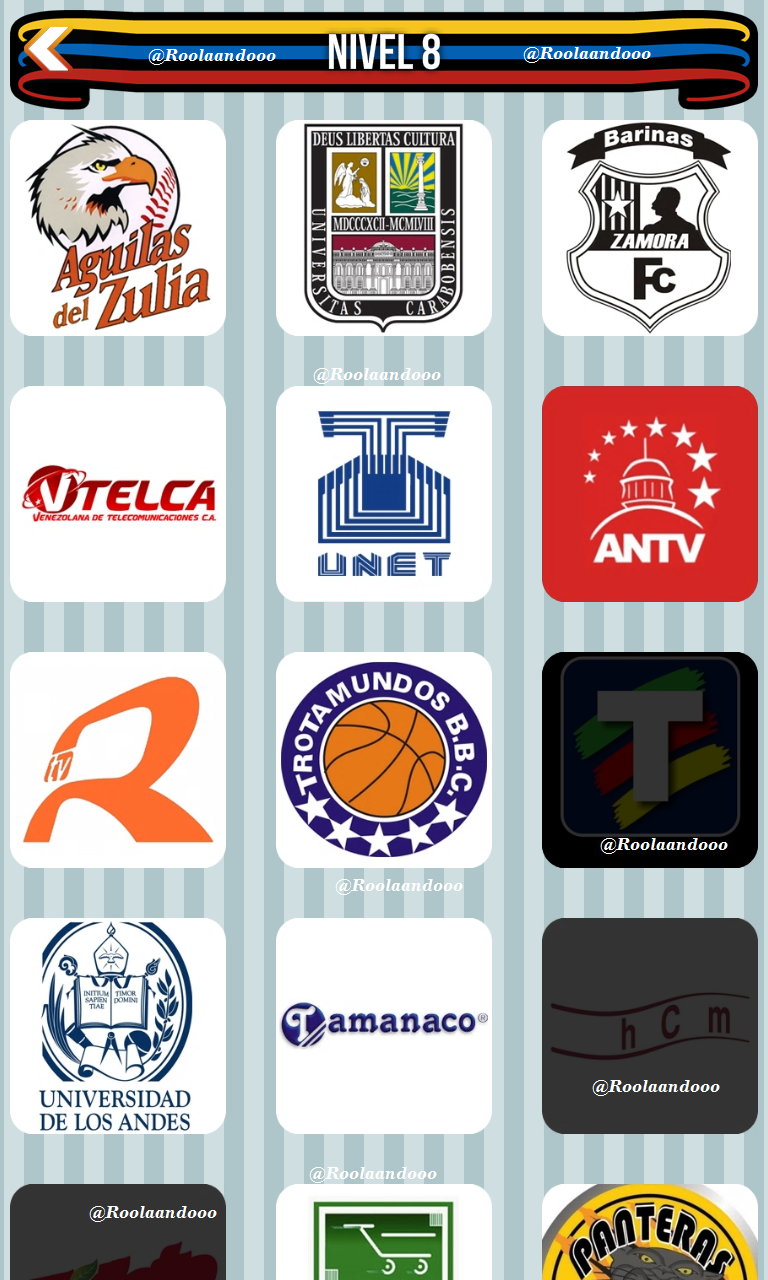768x1280 pixels.
Task: Pick the Trotamundos B.B.C. basketball logo
Action: coord(384,760)
